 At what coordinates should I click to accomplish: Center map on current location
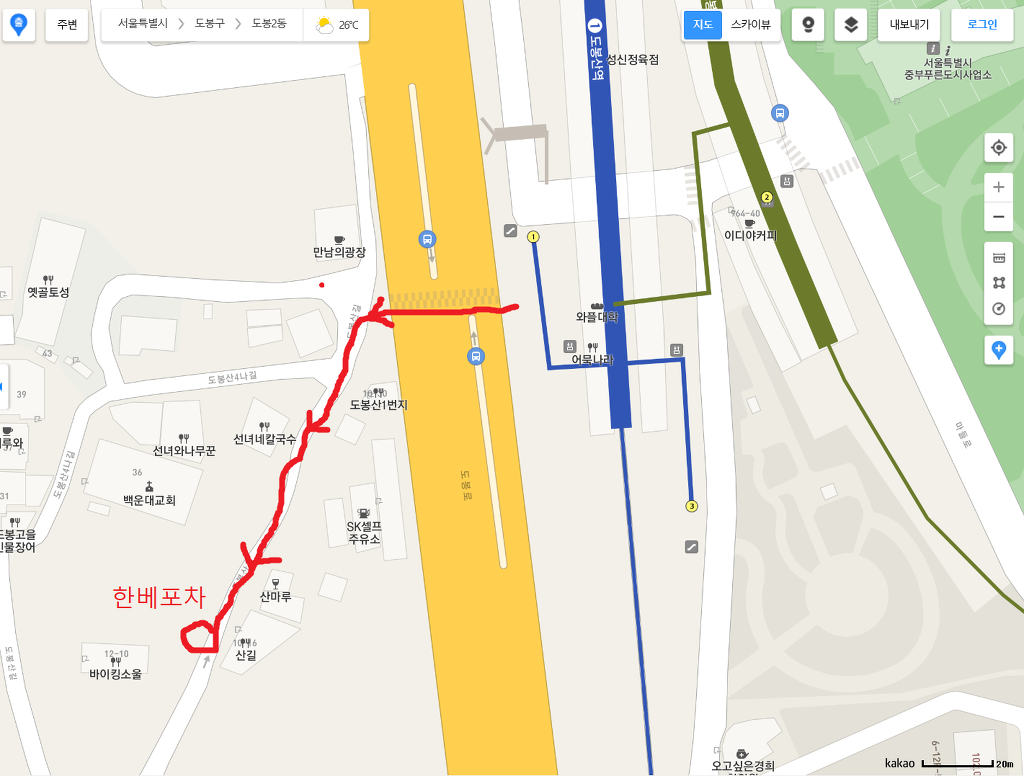click(x=998, y=148)
